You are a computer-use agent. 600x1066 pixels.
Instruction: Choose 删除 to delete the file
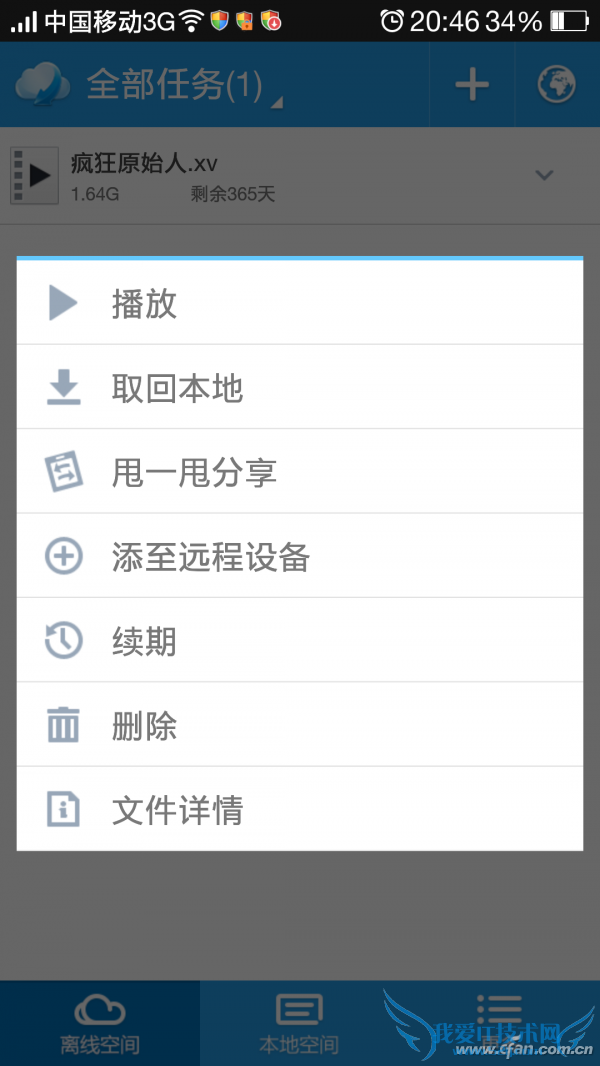(x=300, y=725)
